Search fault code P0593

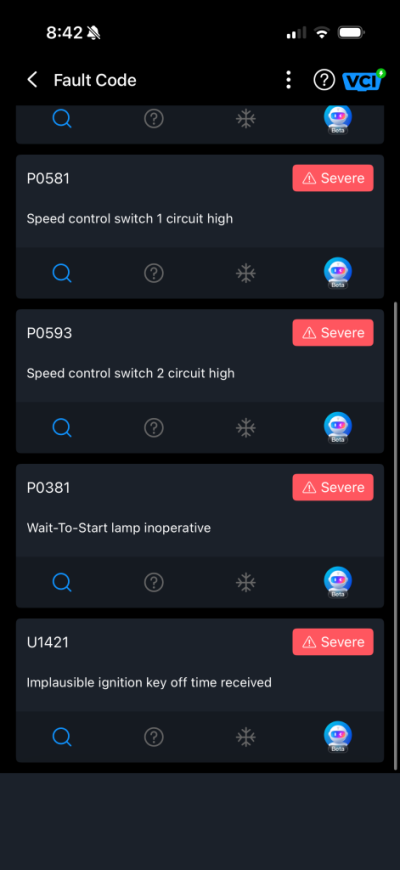click(x=62, y=427)
